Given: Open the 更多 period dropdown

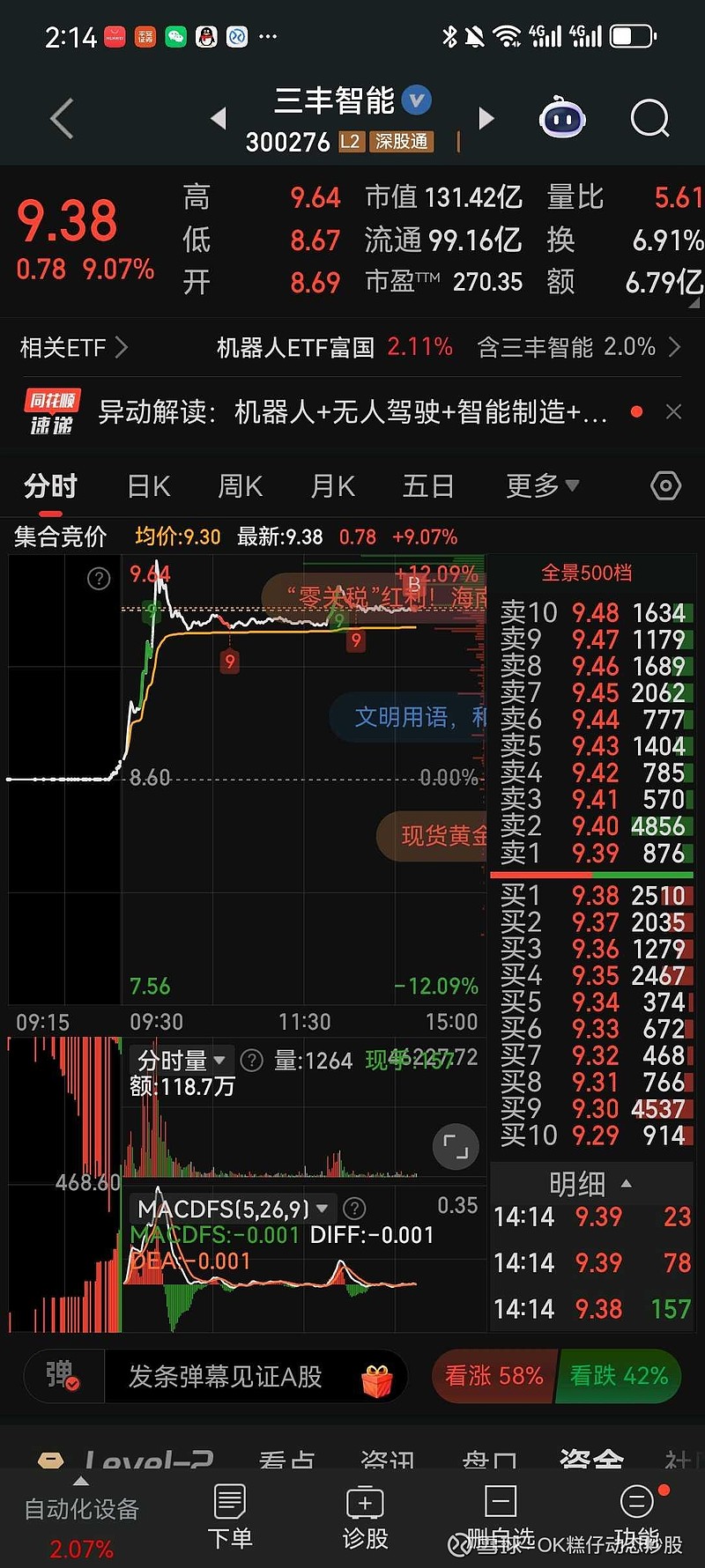Looking at the screenshot, I should (540, 485).
